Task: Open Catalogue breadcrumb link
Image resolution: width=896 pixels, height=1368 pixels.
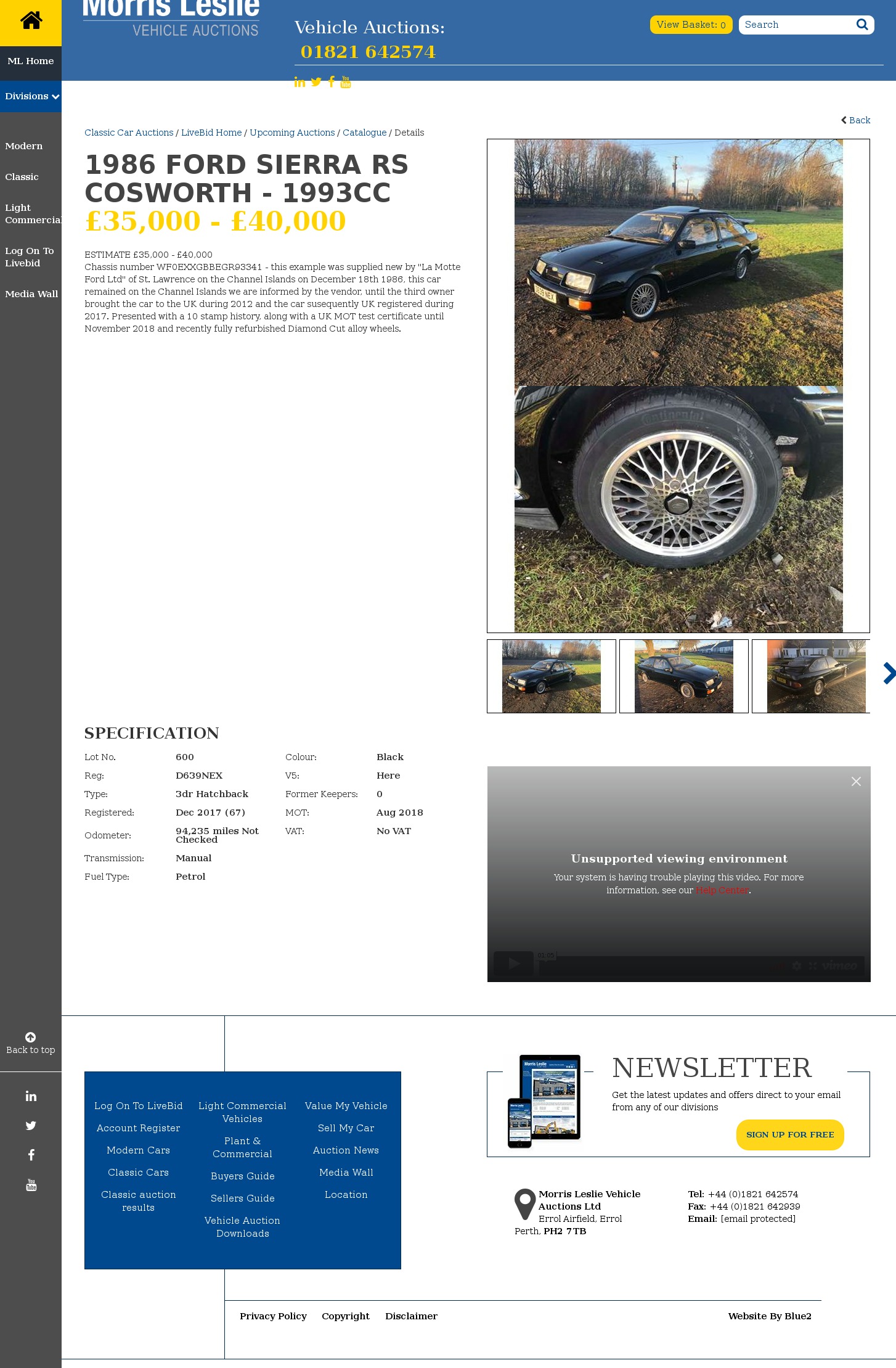Action: pyautogui.click(x=364, y=133)
